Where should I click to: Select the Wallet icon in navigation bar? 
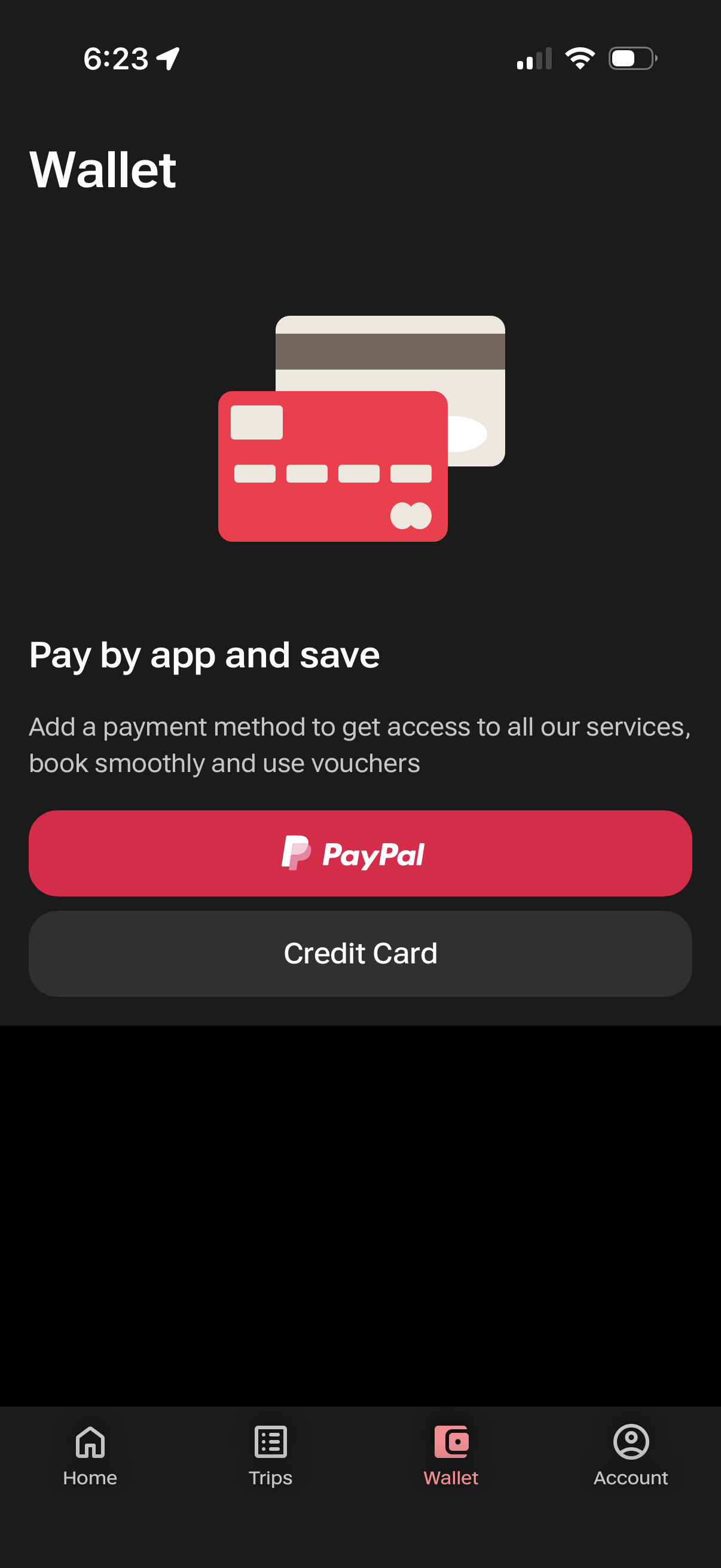tap(451, 1442)
